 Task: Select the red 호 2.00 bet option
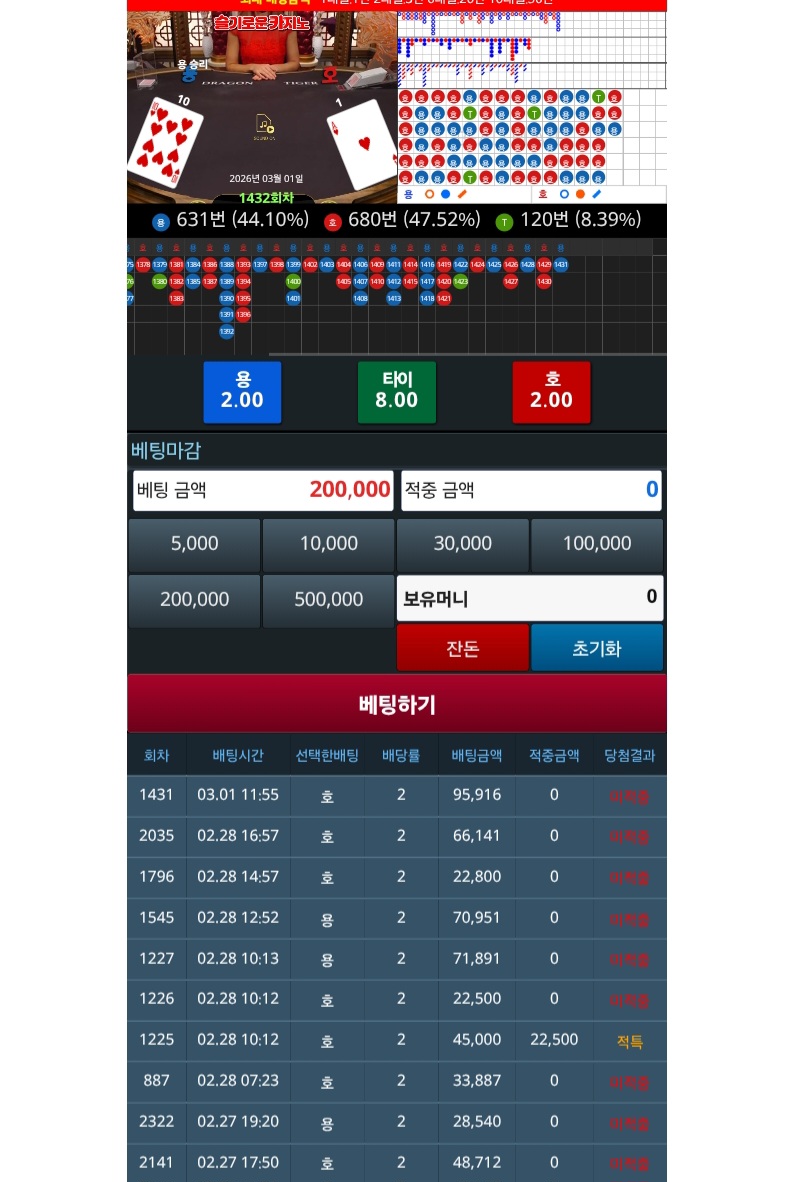(551, 391)
